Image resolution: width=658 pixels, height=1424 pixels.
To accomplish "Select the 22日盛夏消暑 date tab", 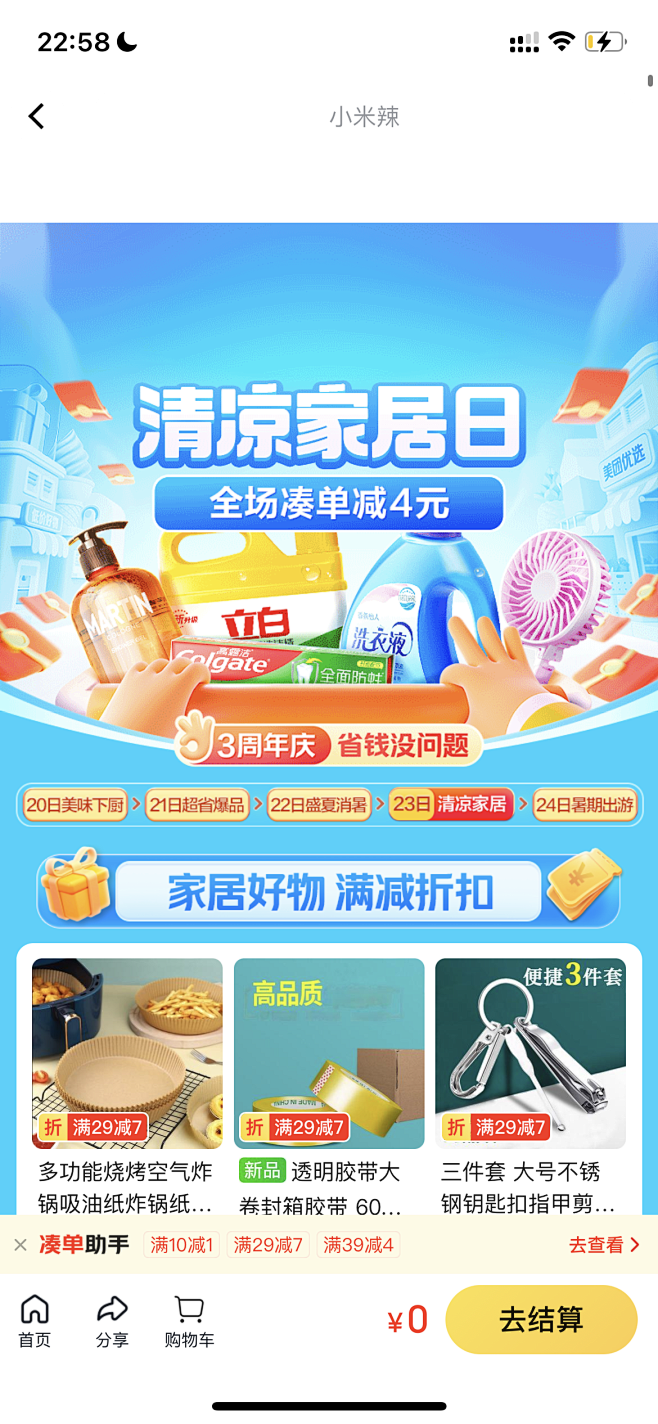I will tap(319, 805).
